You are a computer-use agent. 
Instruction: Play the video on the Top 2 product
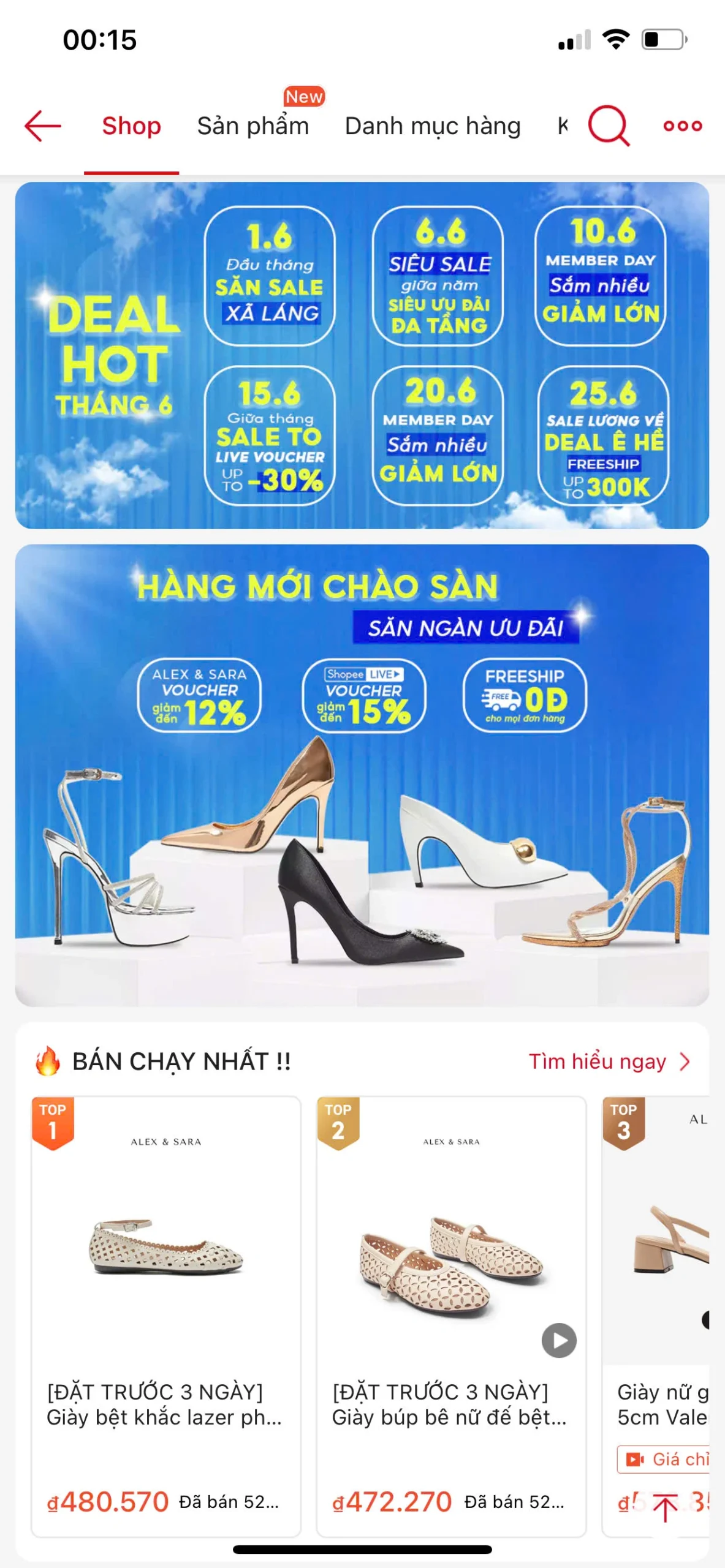(x=558, y=1340)
